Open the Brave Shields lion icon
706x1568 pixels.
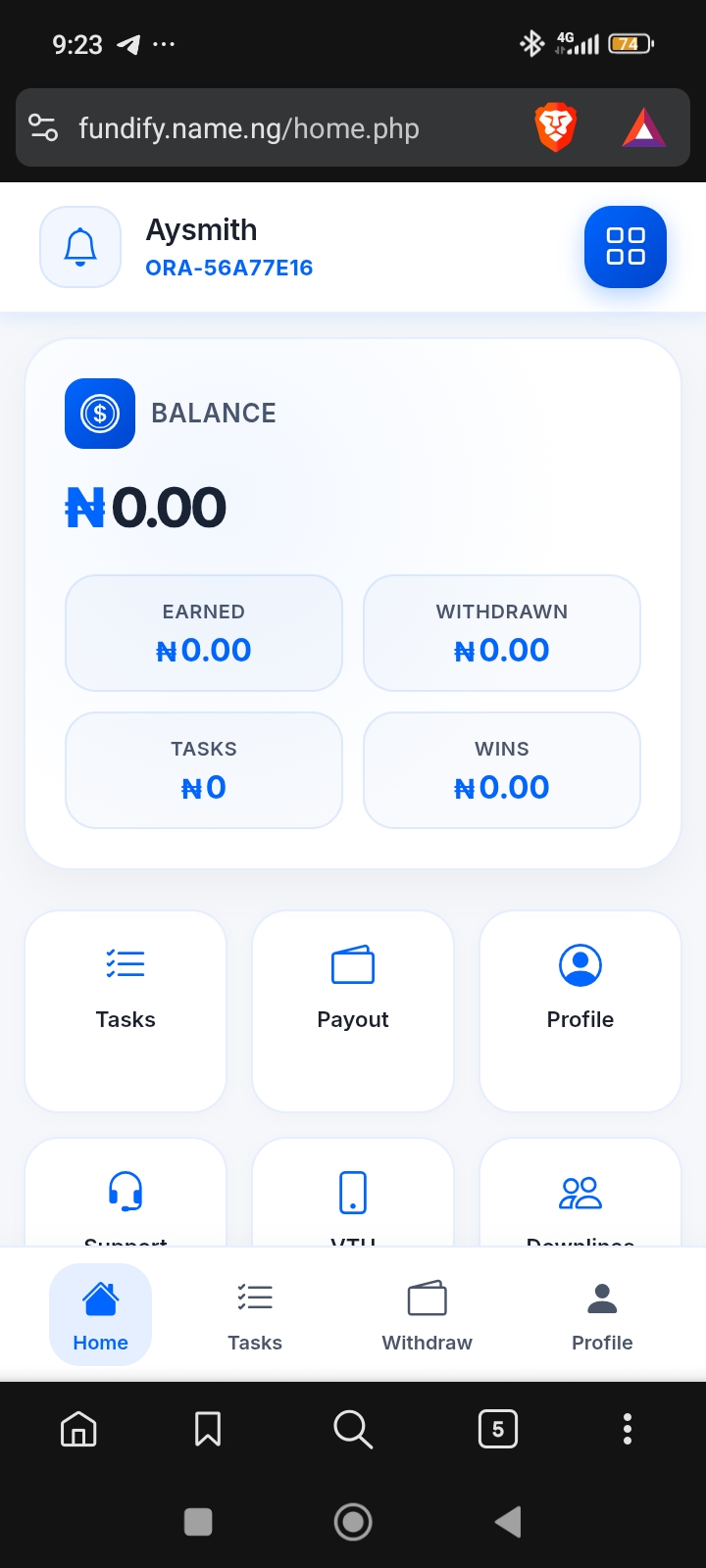click(556, 128)
